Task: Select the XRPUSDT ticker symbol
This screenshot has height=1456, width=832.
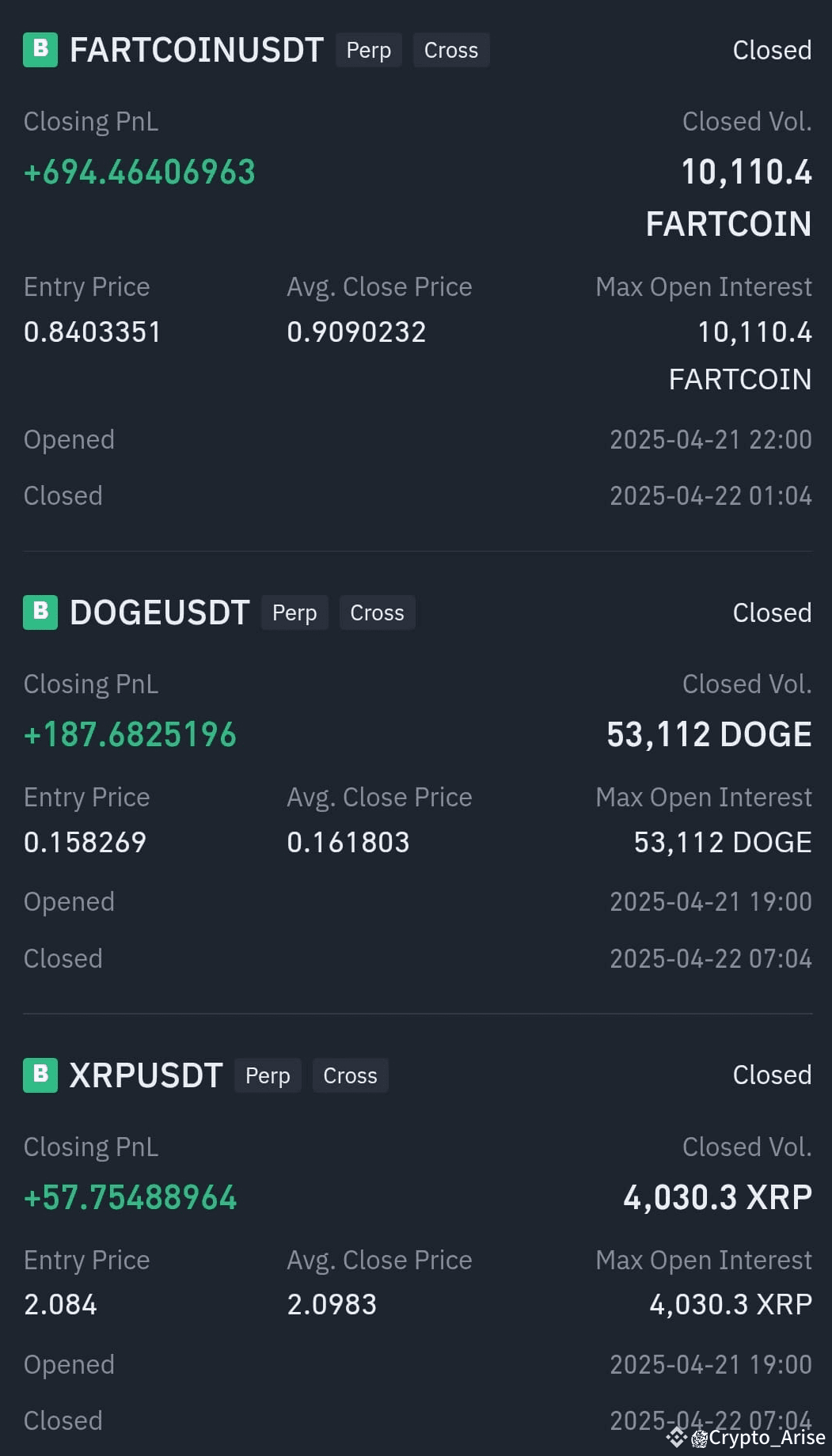Action: [145, 1075]
